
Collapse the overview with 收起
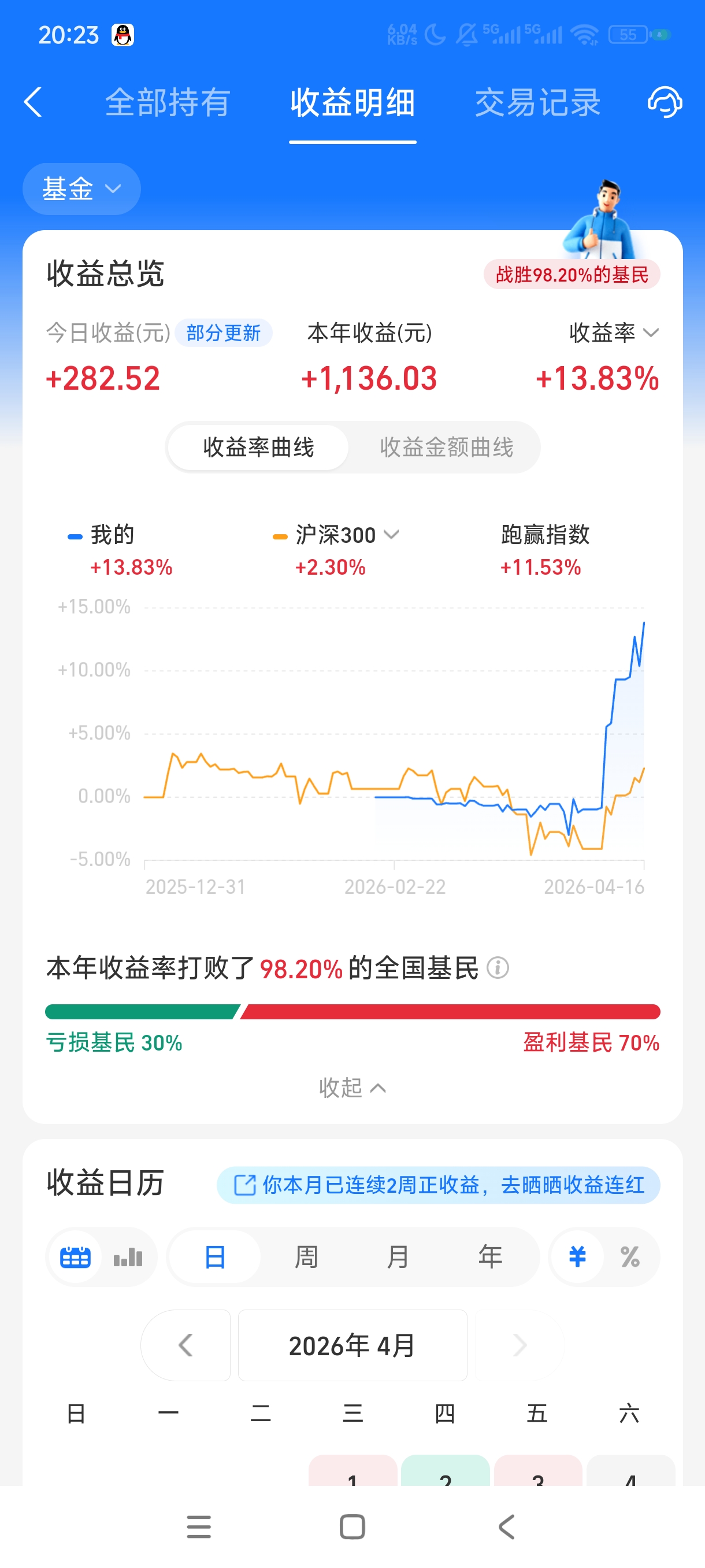[352, 1087]
